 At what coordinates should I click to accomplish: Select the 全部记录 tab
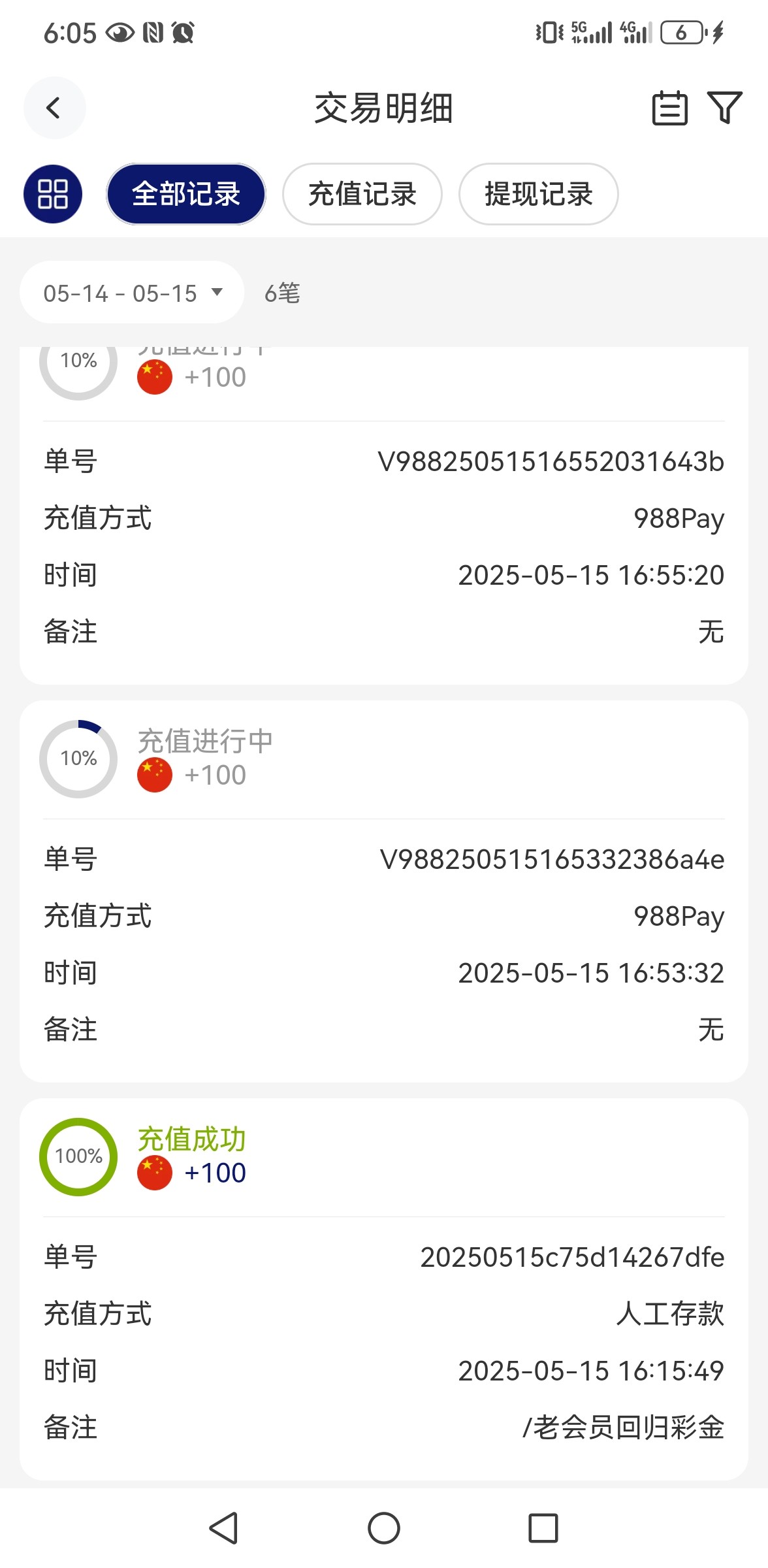[186, 194]
